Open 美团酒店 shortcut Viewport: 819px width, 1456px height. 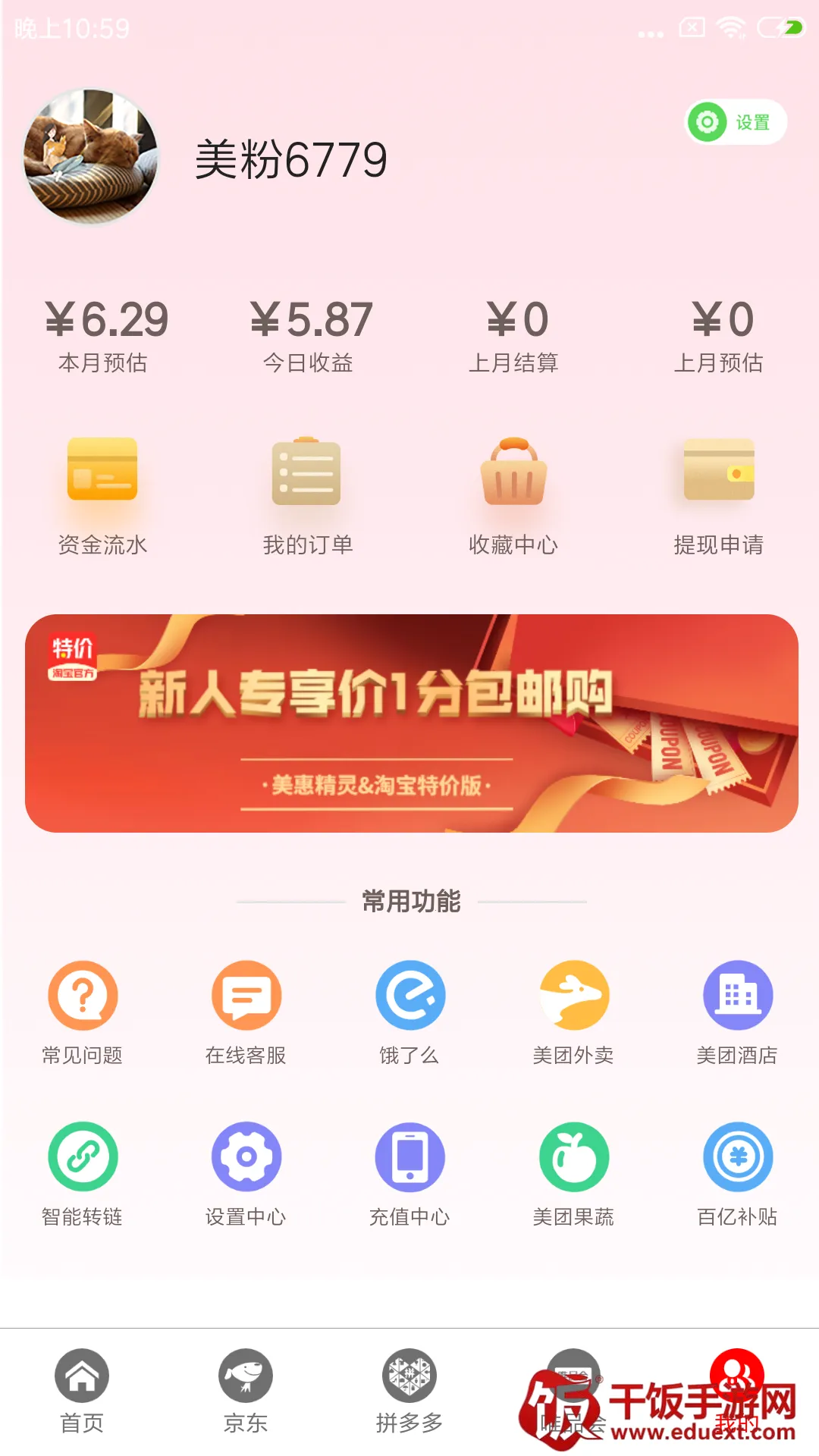click(x=737, y=1012)
